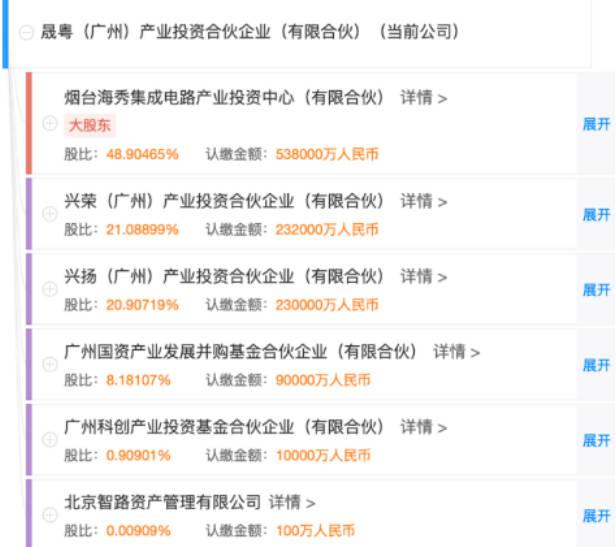The height and width of the screenshot is (547, 616).
Task: Expand the plus icon for 兴扬（广州）产业投资合伙企业
Action: (x=50, y=290)
